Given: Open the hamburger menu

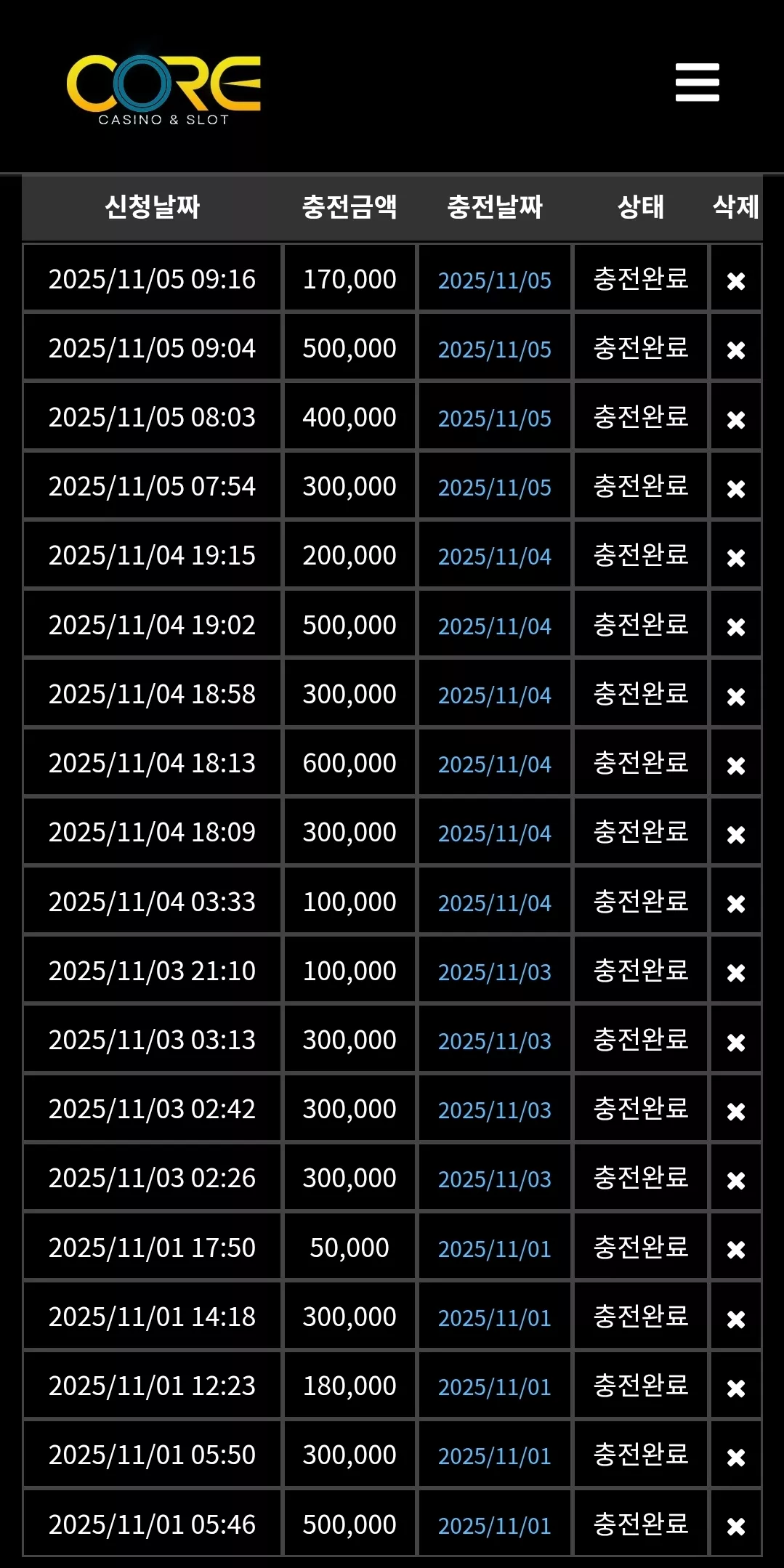Looking at the screenshot, I should coord(697,82).
